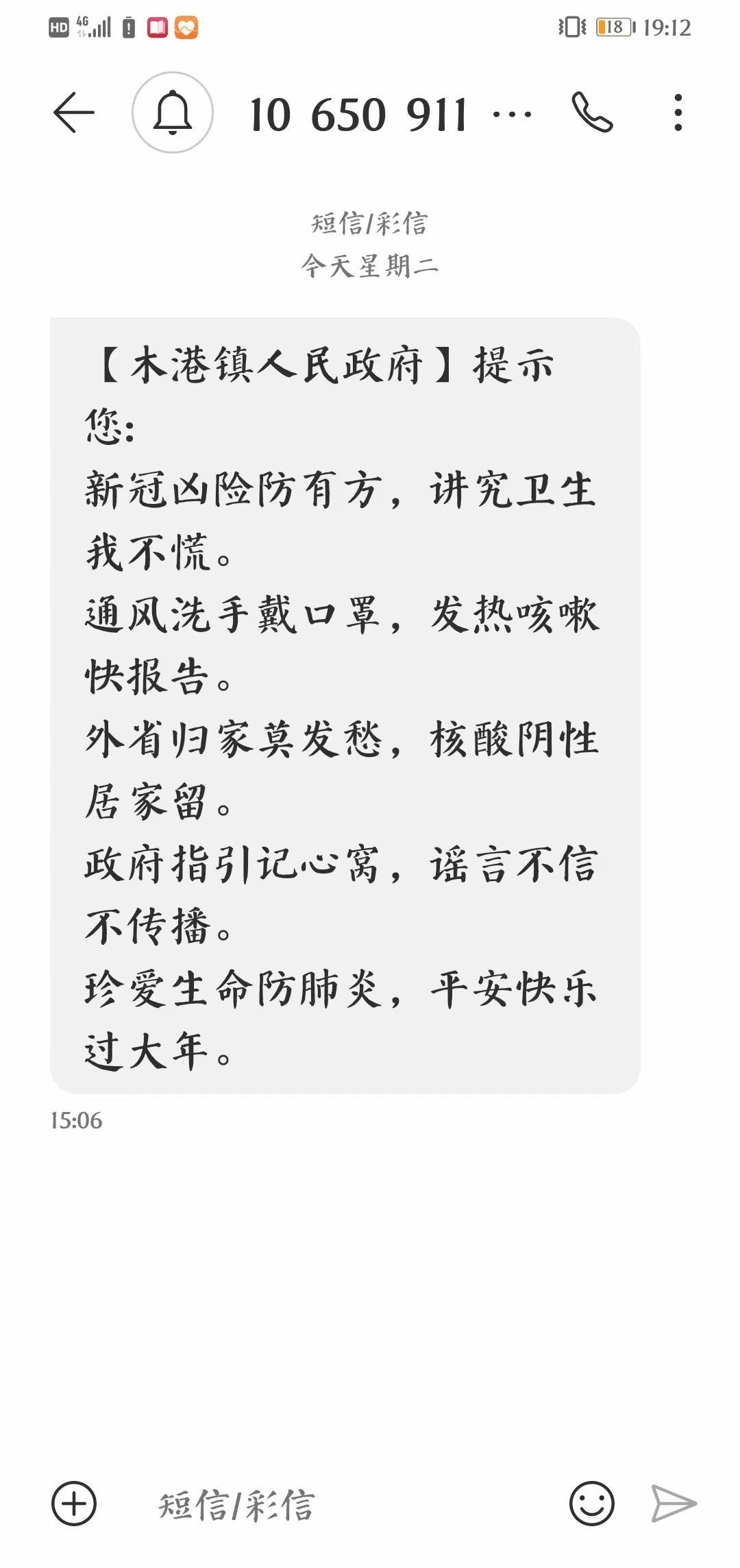Tap the notification bell avatar

[x=173, y=112]
